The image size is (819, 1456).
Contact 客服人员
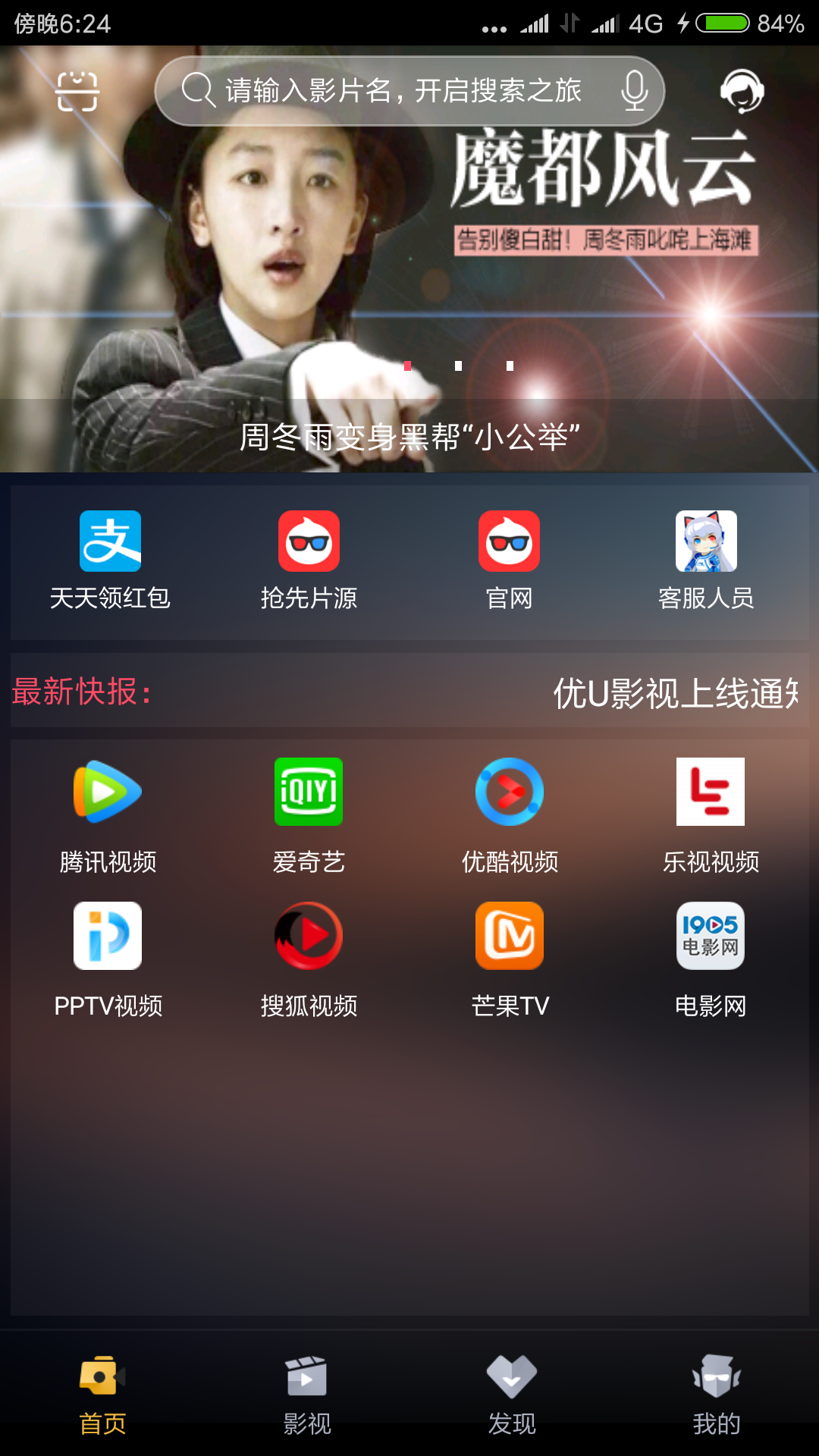click(706, 560)
